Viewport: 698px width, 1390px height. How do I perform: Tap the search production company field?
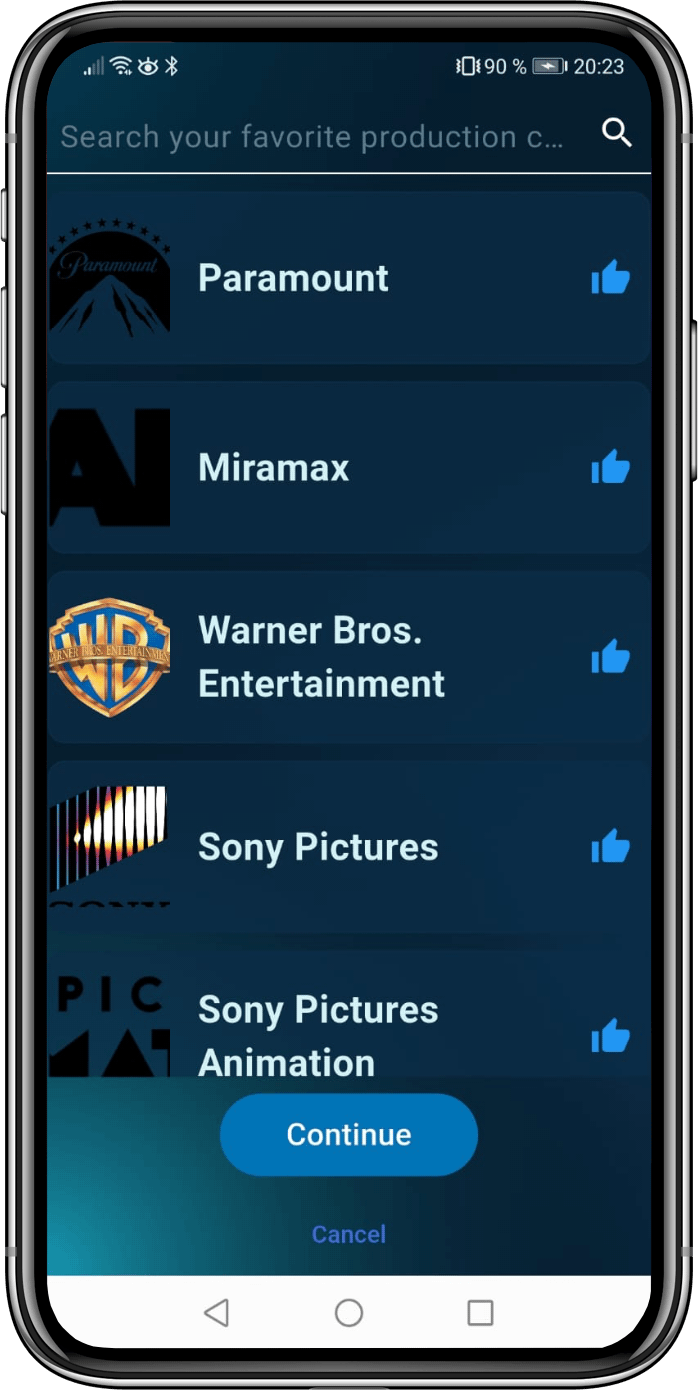pos(312,137)
